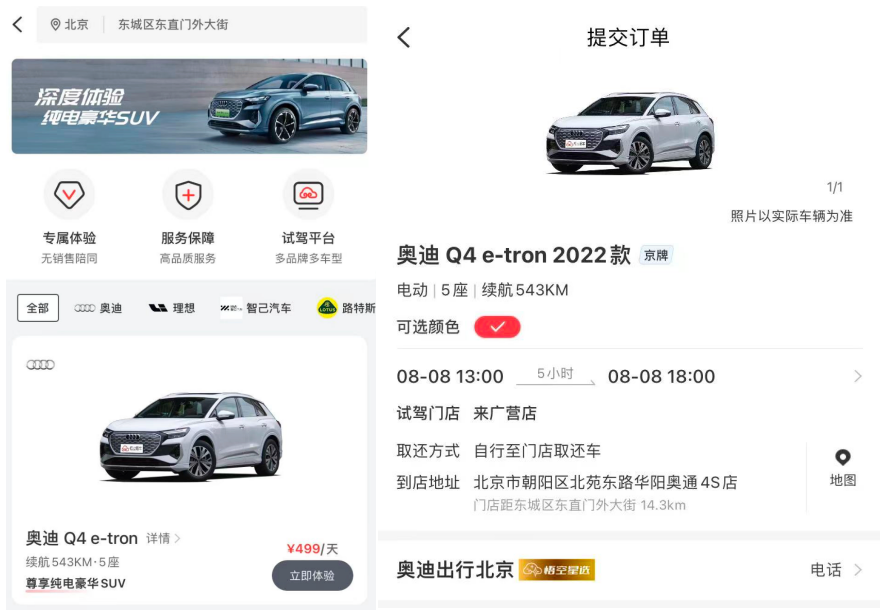Viewport: 882px width, 614px height.
Task: Open 试驾平台 feature
Action: point(308,217)
